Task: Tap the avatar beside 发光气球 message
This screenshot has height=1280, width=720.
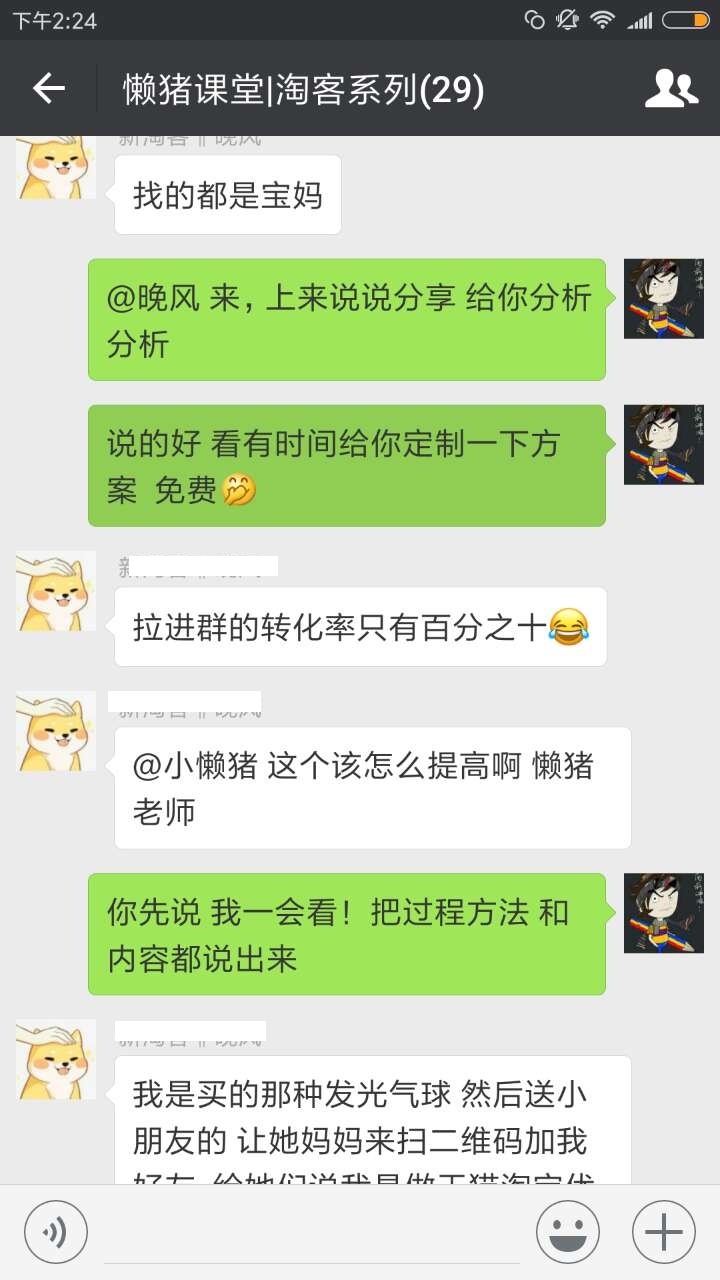Action: tap(56, 1059)
